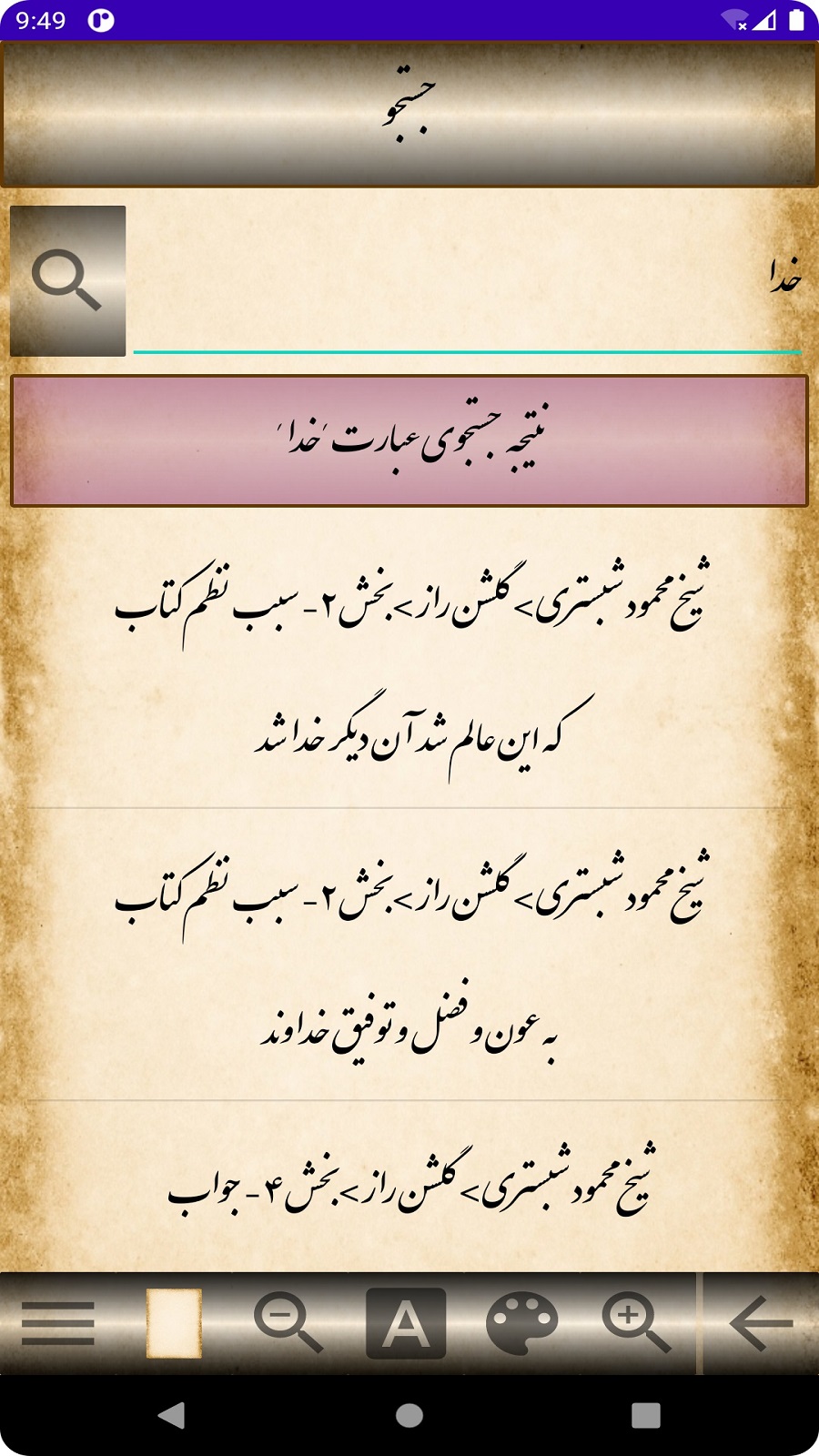Zoom out text with minus magnifier
Viewport: 819px width, 1456px height.
(x=288, y=1322)
